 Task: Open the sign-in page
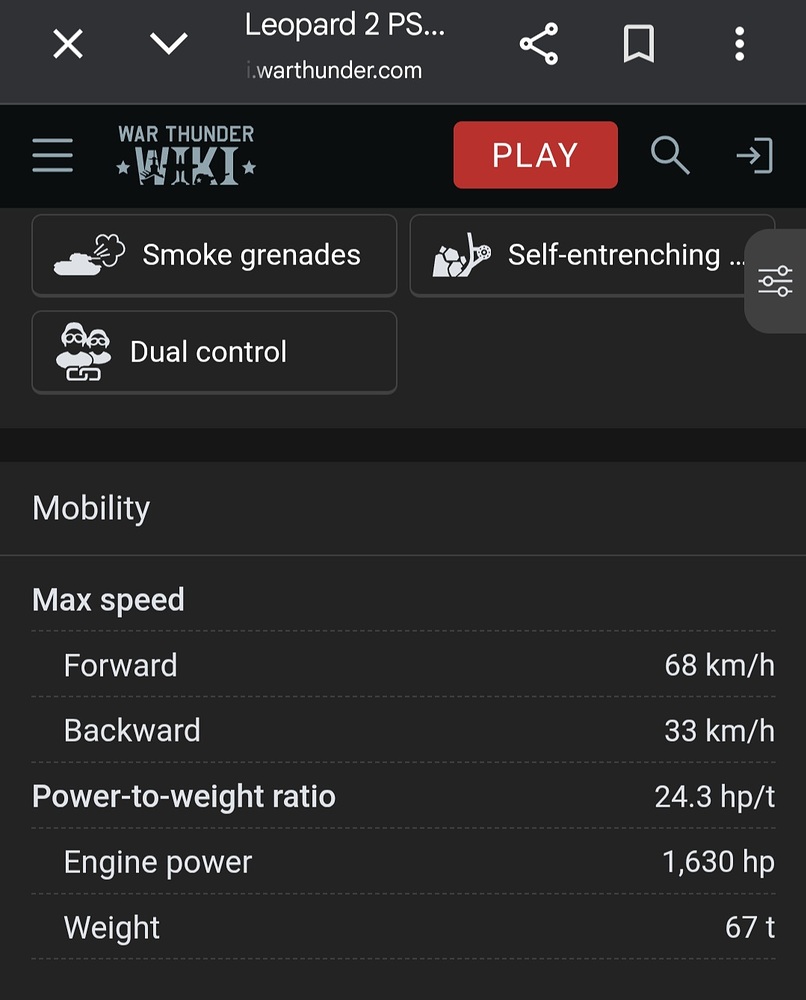click(x=754, y=156)
